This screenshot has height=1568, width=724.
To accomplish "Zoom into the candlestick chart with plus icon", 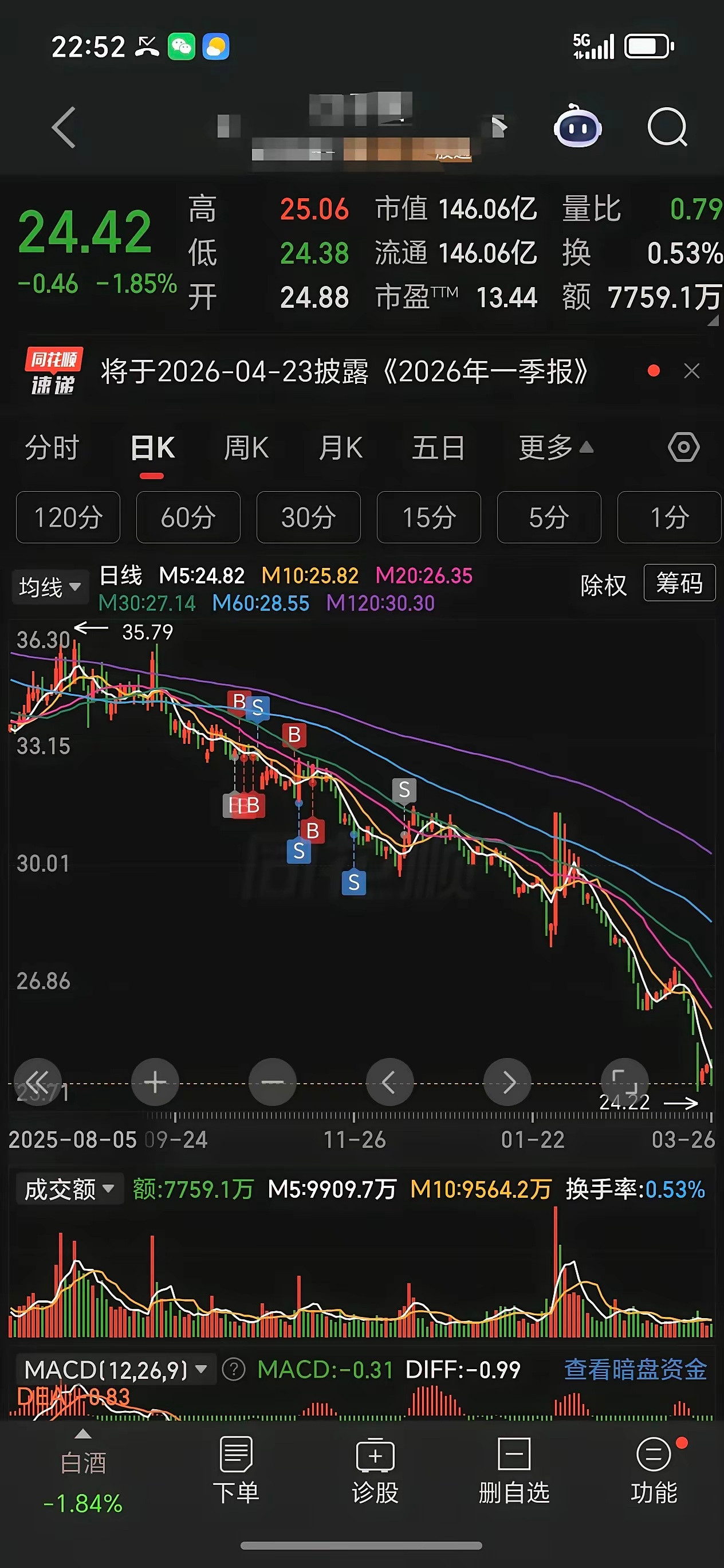I will [155, 1083].
